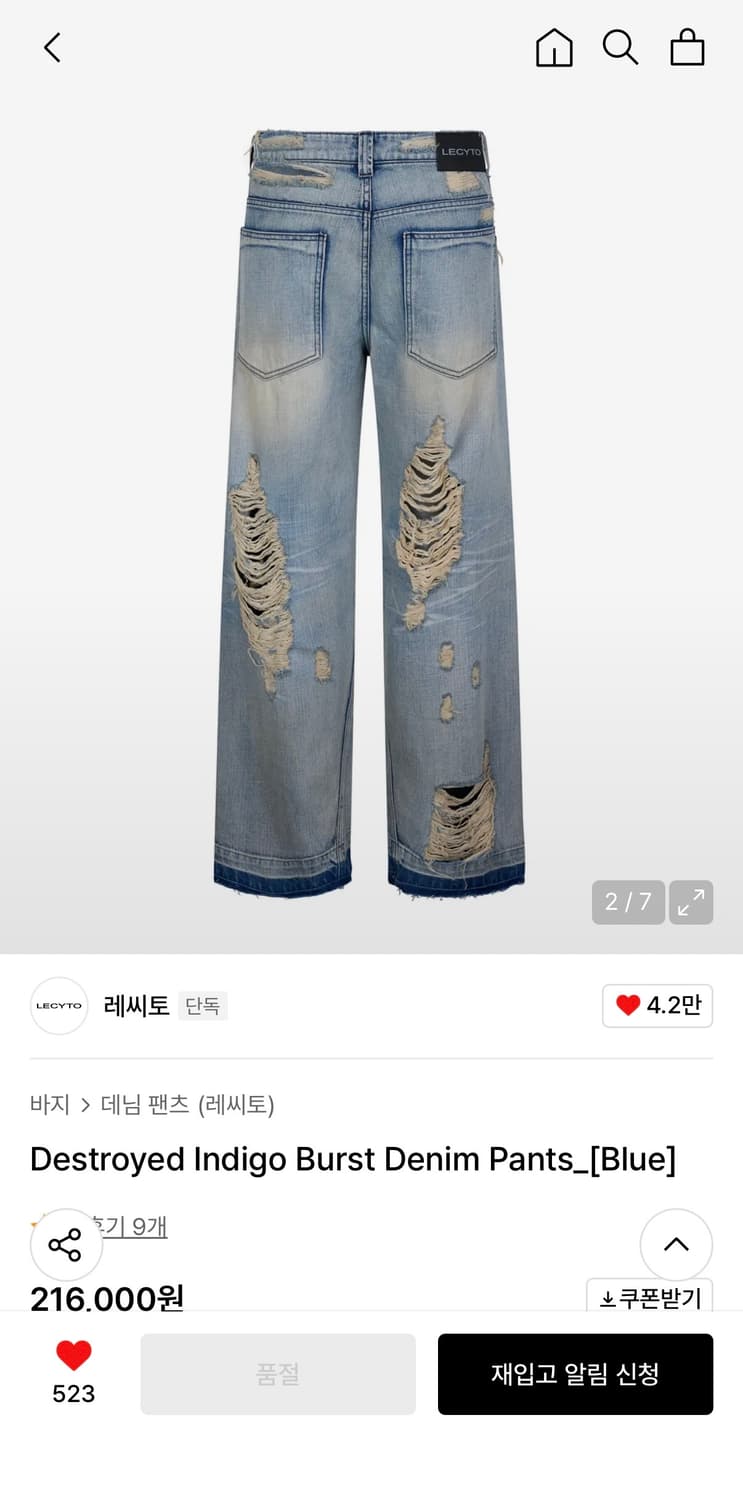Open the LECYTO brand logo circle
Viewport: 743px width, 1500px height.
pos(59,1006)
